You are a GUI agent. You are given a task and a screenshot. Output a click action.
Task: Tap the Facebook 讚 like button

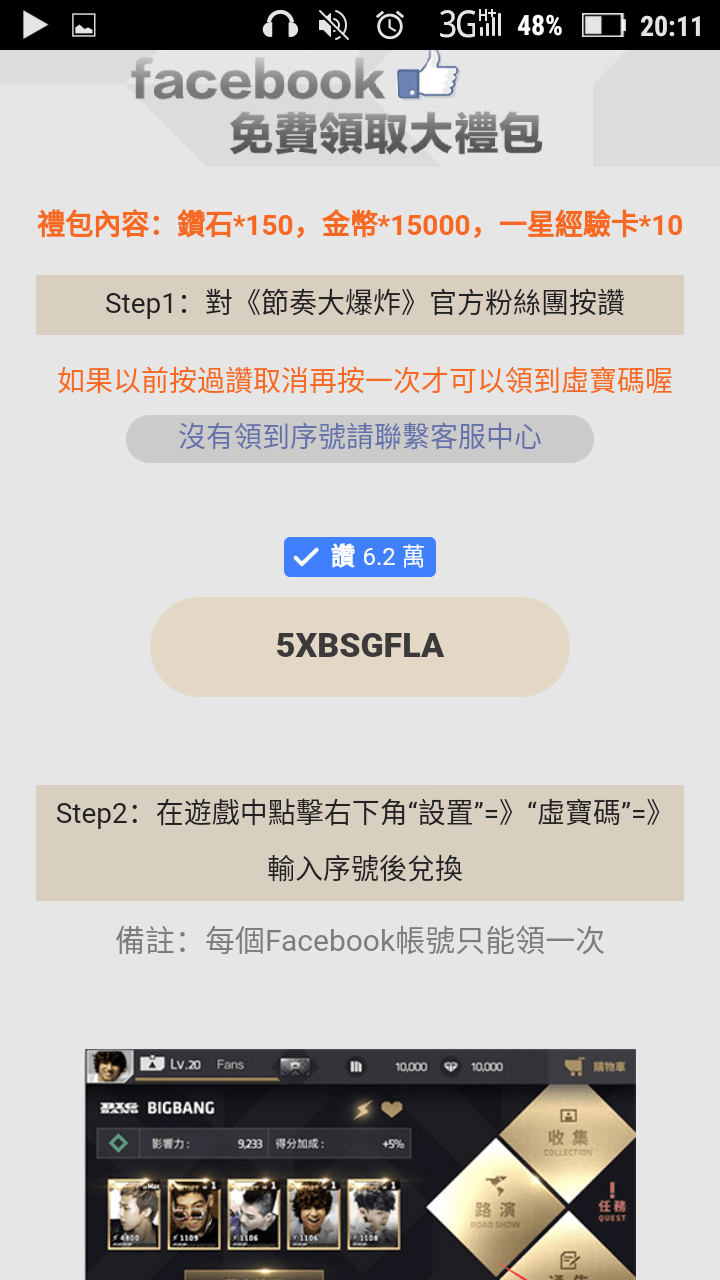(359, 557)
